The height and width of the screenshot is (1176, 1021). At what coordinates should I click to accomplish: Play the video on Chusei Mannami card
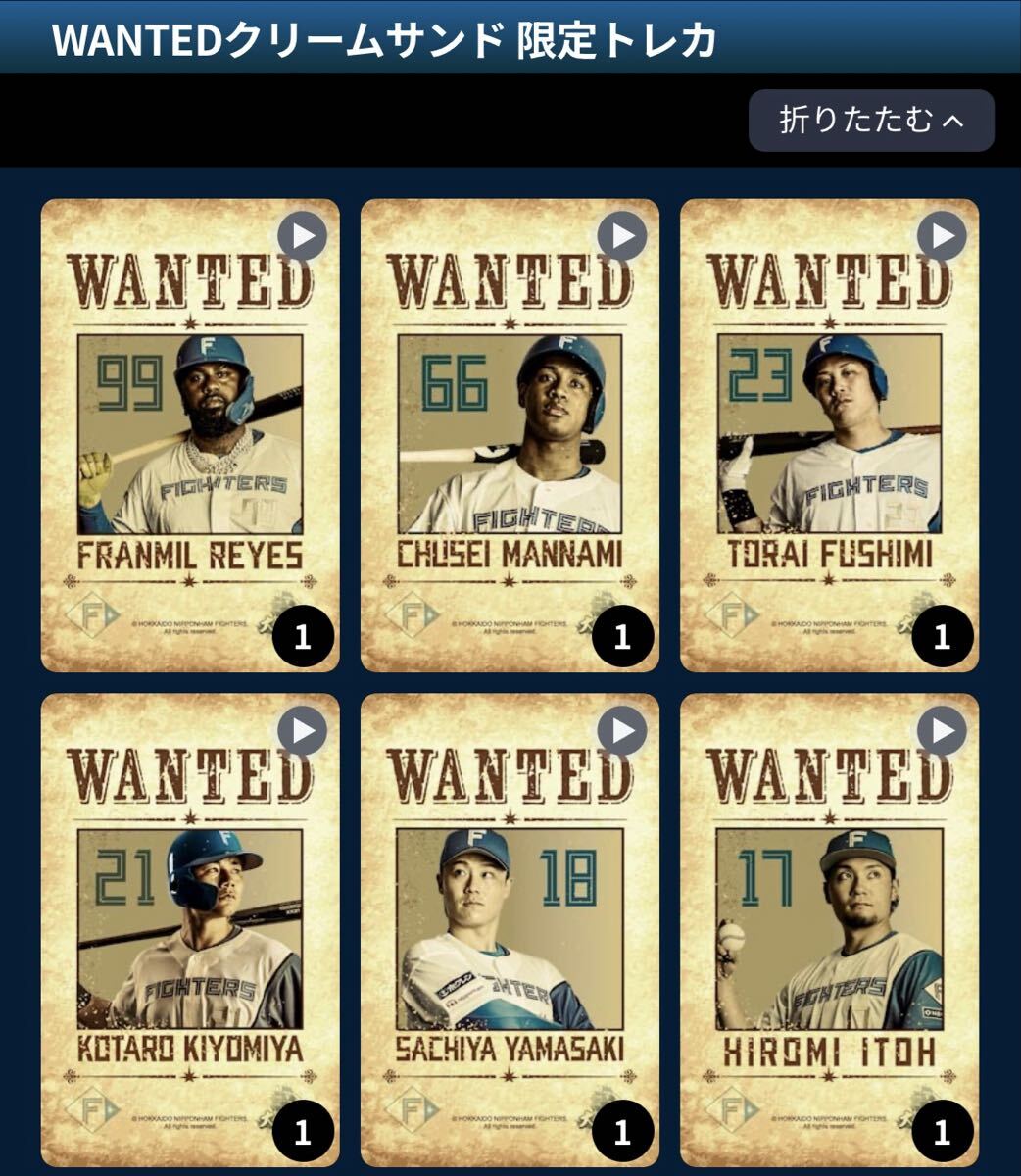click(622, 236)
